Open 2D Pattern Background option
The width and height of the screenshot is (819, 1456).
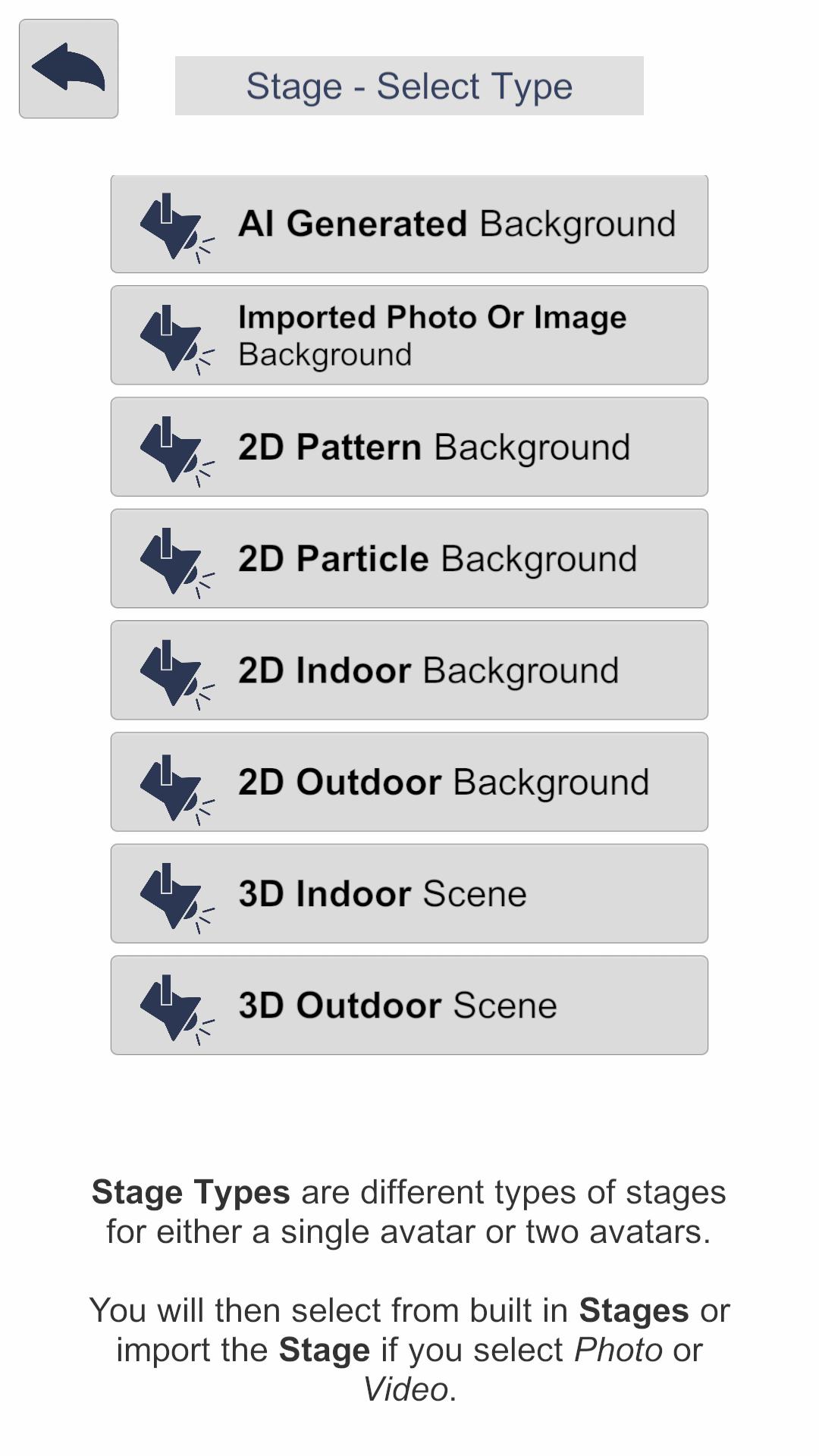coord(409,447)
